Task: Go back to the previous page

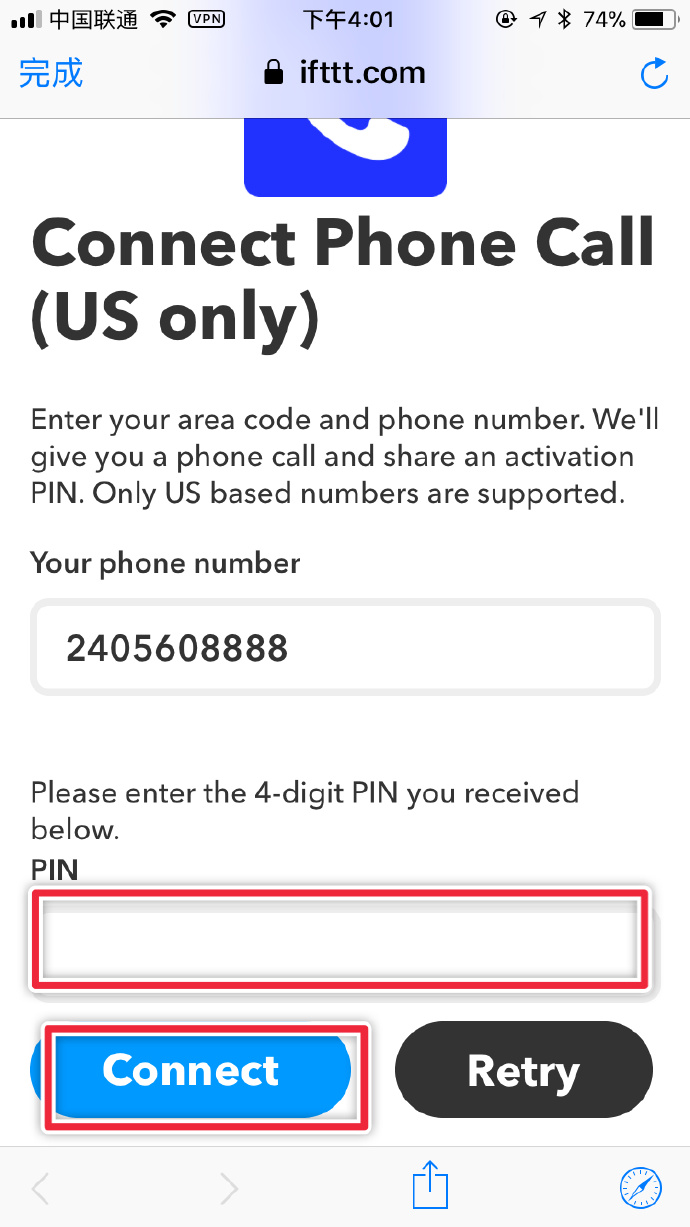Action: (x=41, y=1188)
